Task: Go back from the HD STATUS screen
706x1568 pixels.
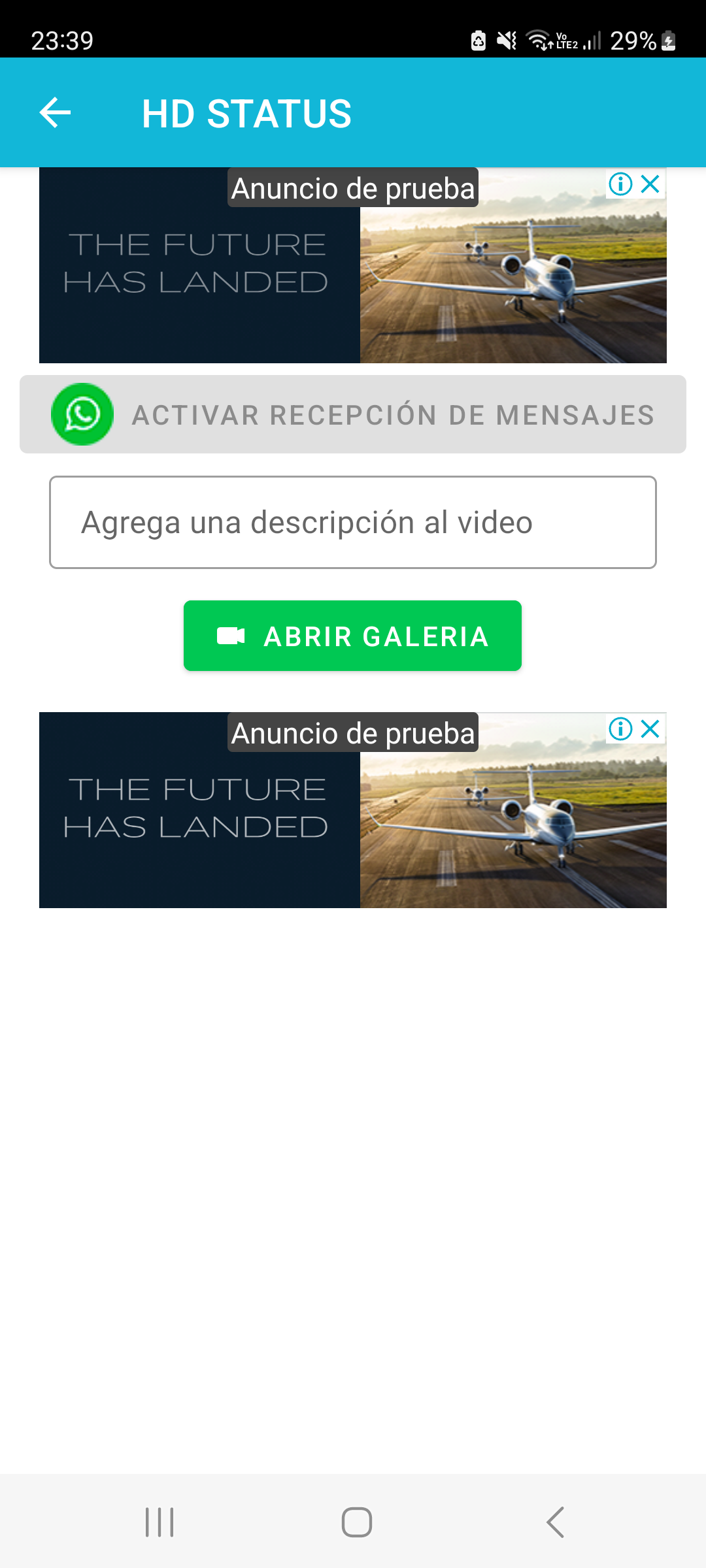Action: [x=55, y=113]
